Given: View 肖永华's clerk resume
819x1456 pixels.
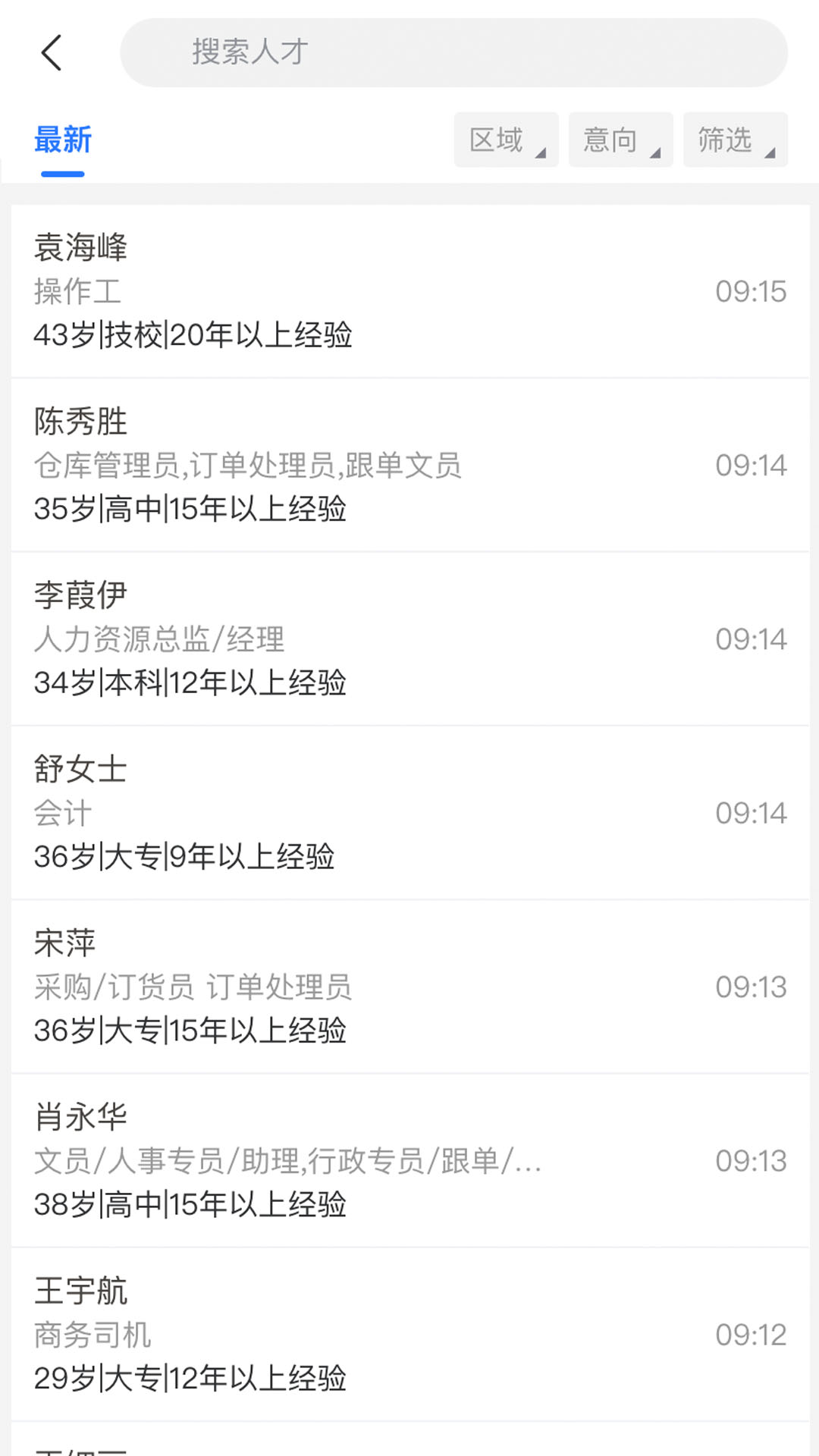Looking at the screenshot, I should [409, 1160].
